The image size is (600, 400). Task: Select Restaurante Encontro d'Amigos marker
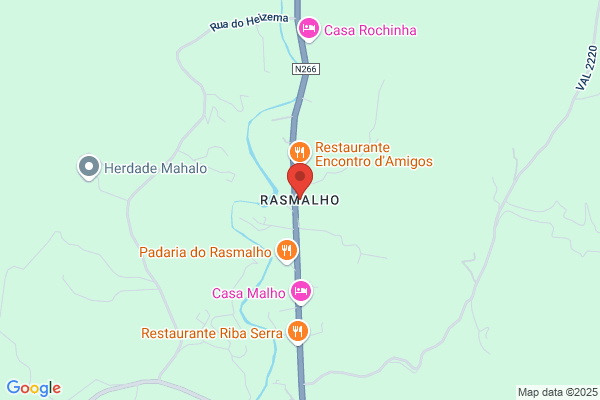click(x=299, y=152)
